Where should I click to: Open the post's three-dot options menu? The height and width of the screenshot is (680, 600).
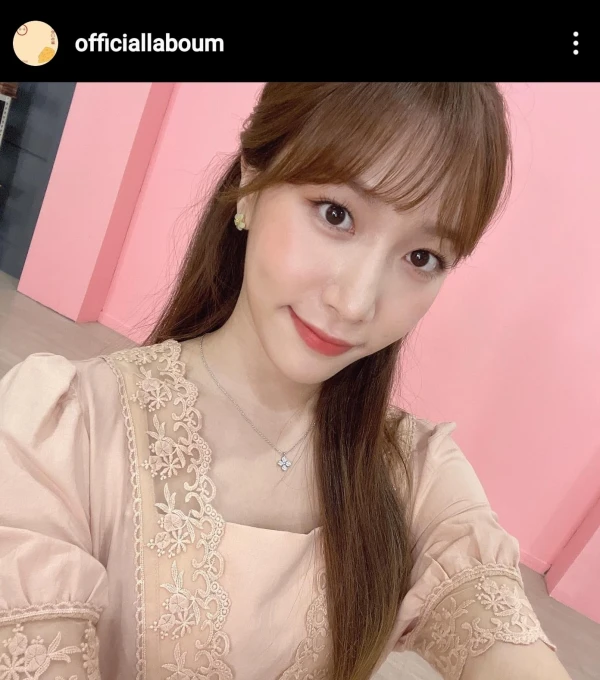[x=575, y=43]
